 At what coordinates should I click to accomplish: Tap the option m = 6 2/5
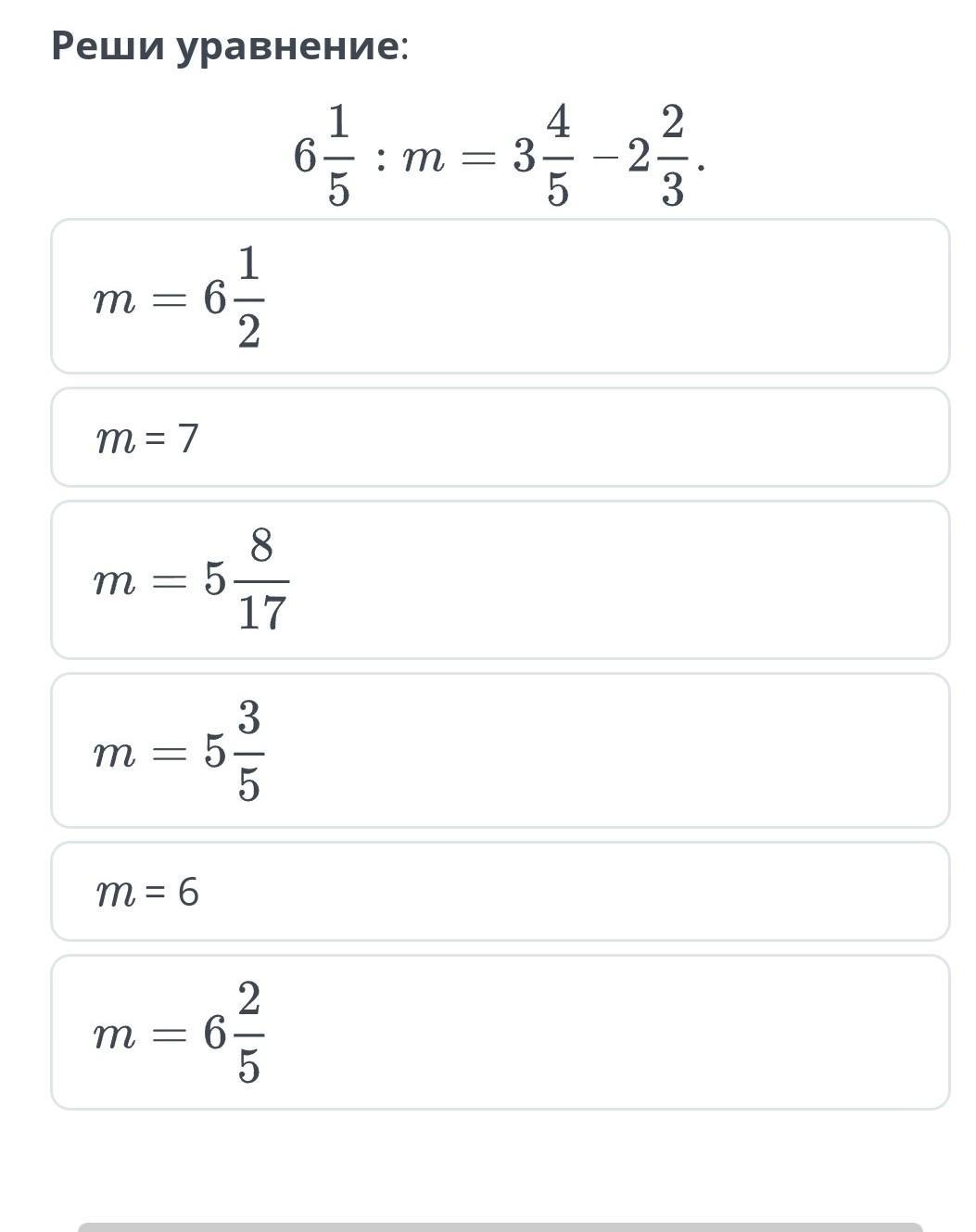point(500,1033)
